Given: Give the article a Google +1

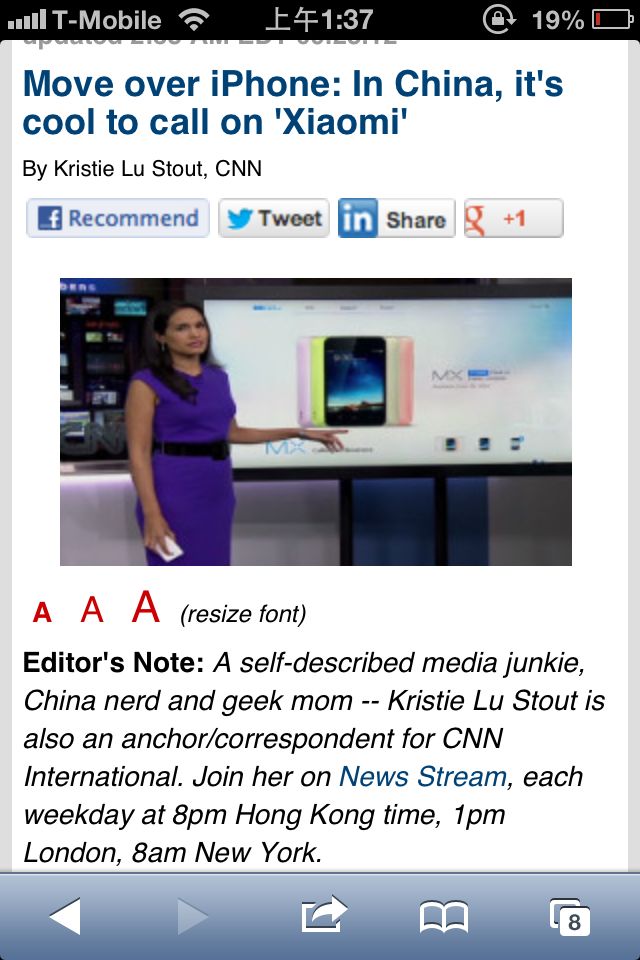Looking at the screenshot, I should coord(513,218).
